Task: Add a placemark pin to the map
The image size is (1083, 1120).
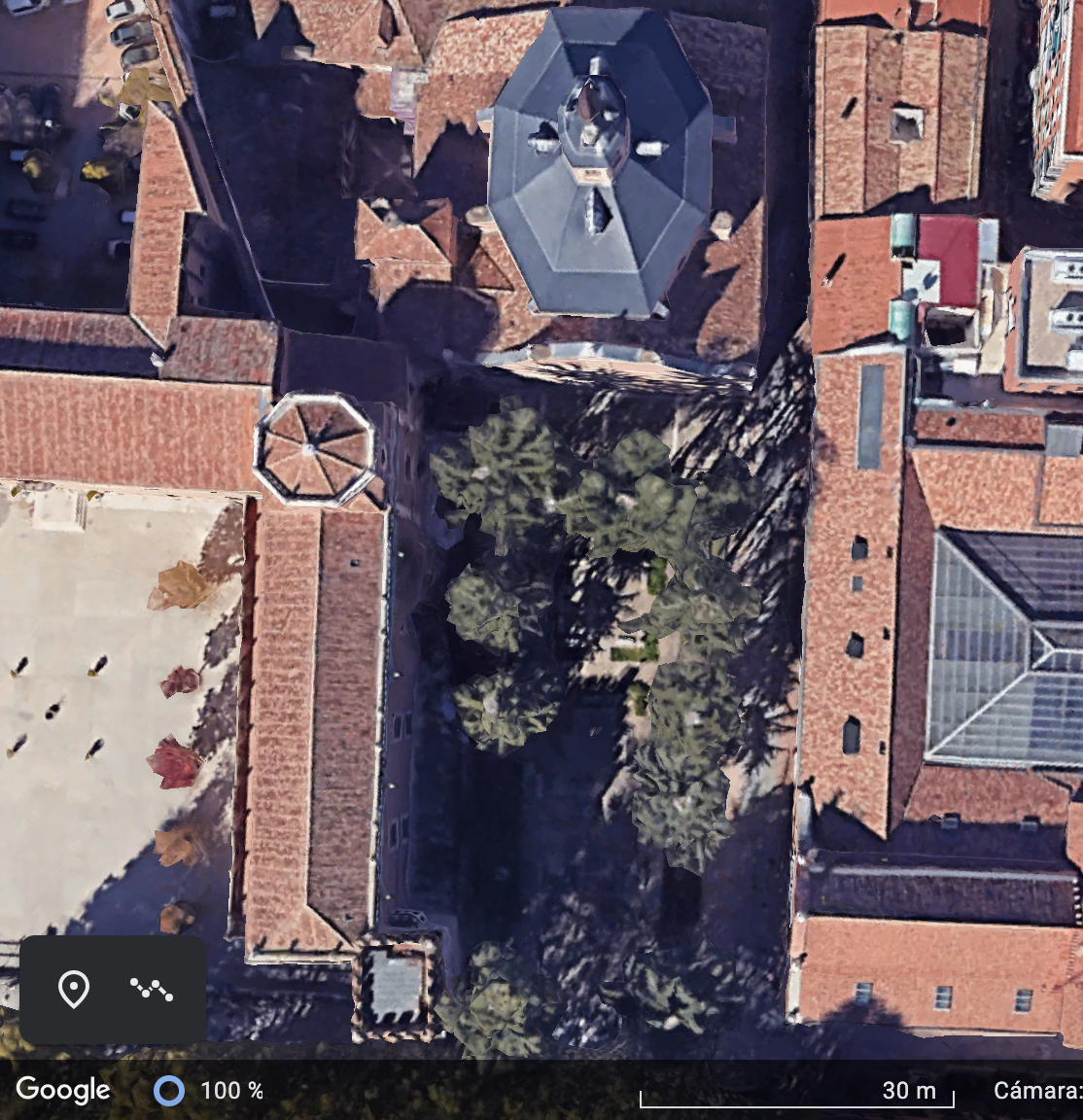Action: coord(74,990)
